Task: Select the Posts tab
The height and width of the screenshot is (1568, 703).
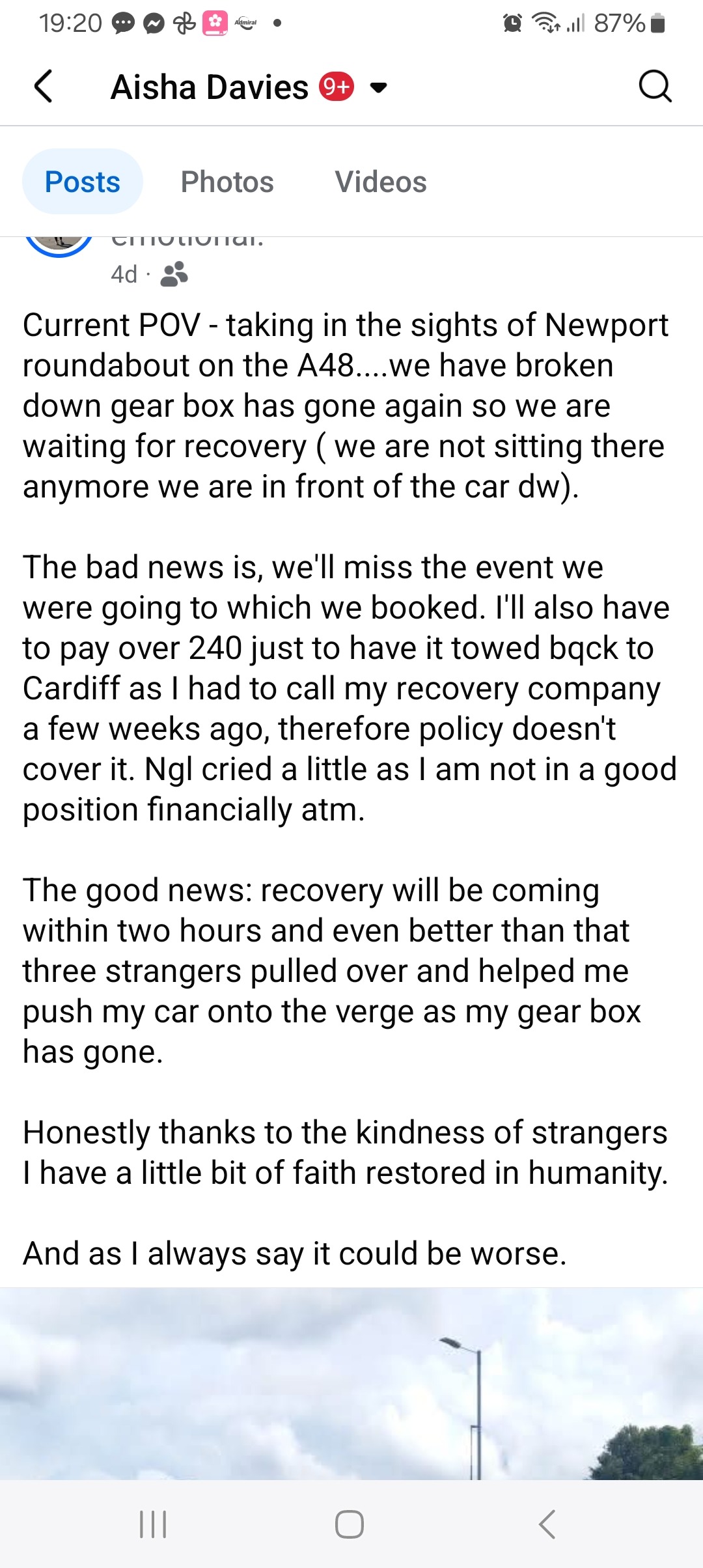Action: pos(83,182)
